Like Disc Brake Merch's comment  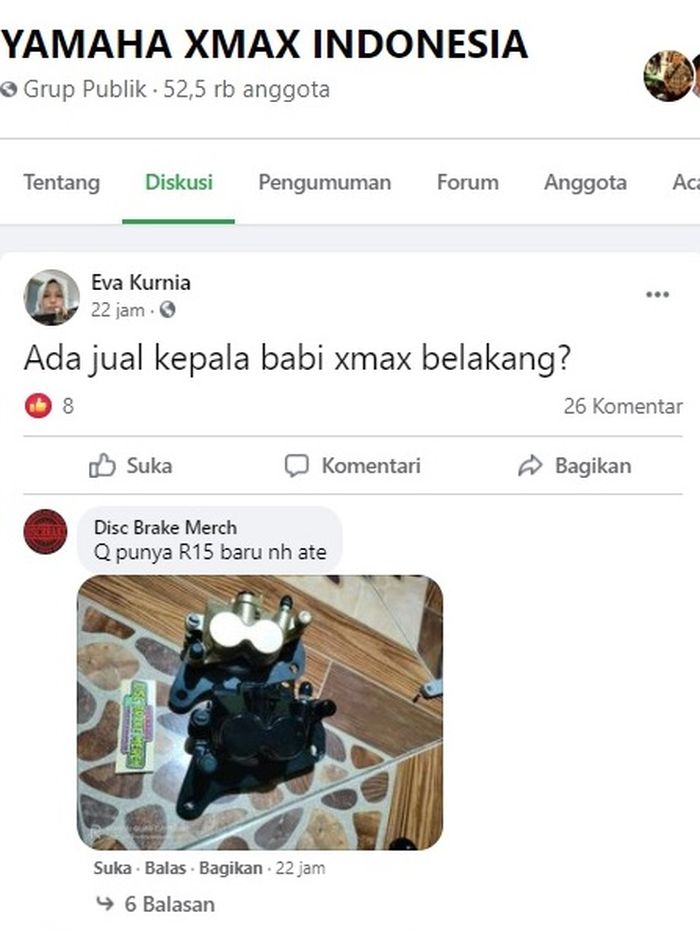(112, 869)
